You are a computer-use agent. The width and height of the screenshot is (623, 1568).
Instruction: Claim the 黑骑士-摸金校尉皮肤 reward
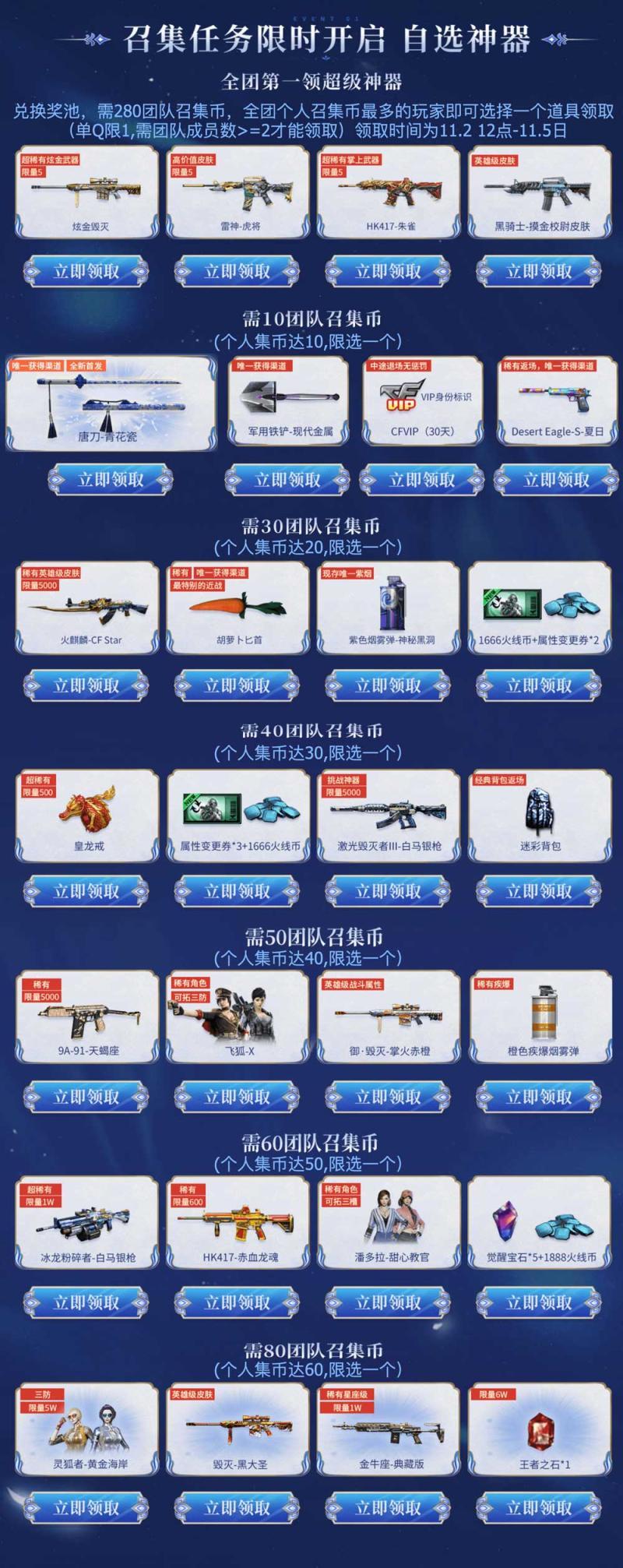[539, 271]
